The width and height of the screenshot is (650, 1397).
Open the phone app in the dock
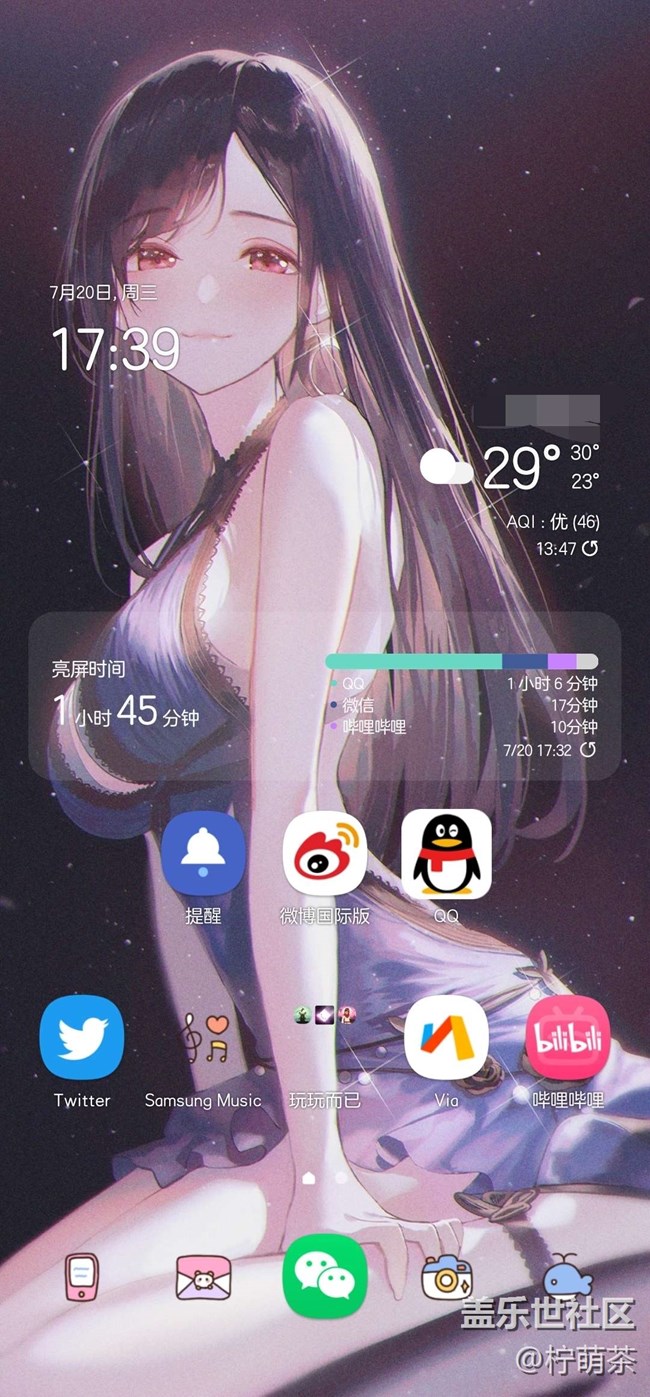coord(82,1276)
